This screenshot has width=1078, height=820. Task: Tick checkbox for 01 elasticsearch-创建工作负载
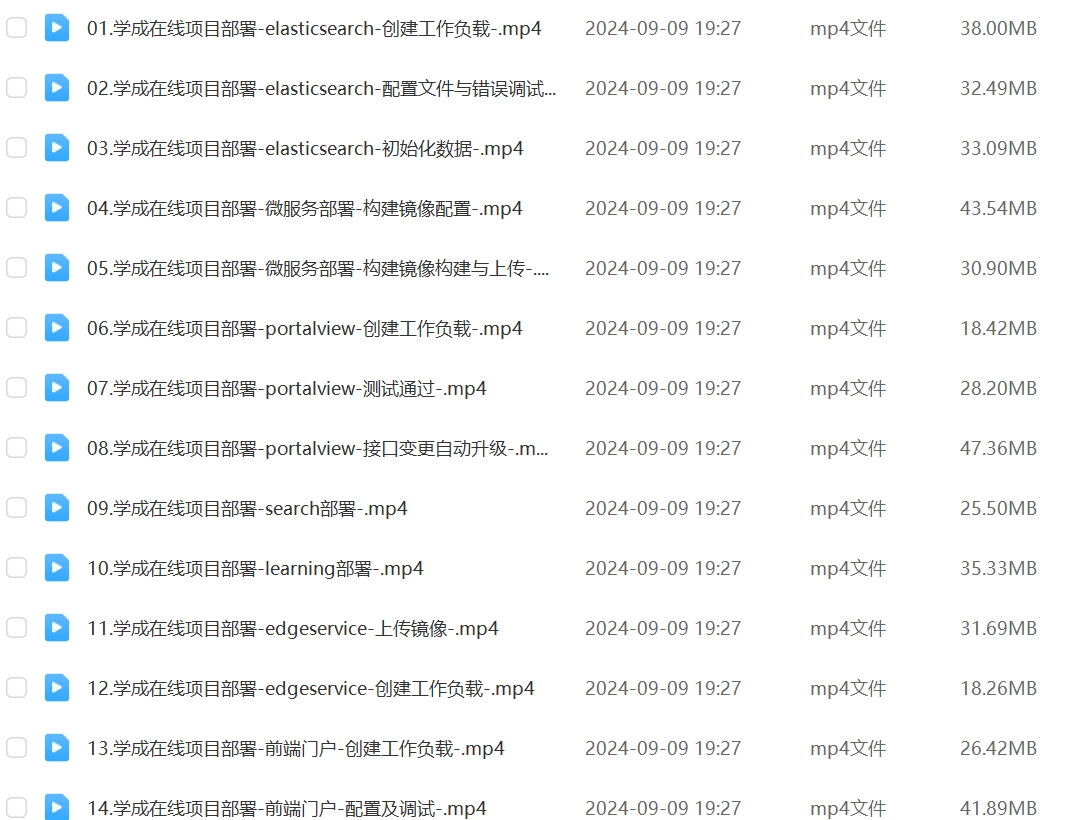click(x=16, y=28)
